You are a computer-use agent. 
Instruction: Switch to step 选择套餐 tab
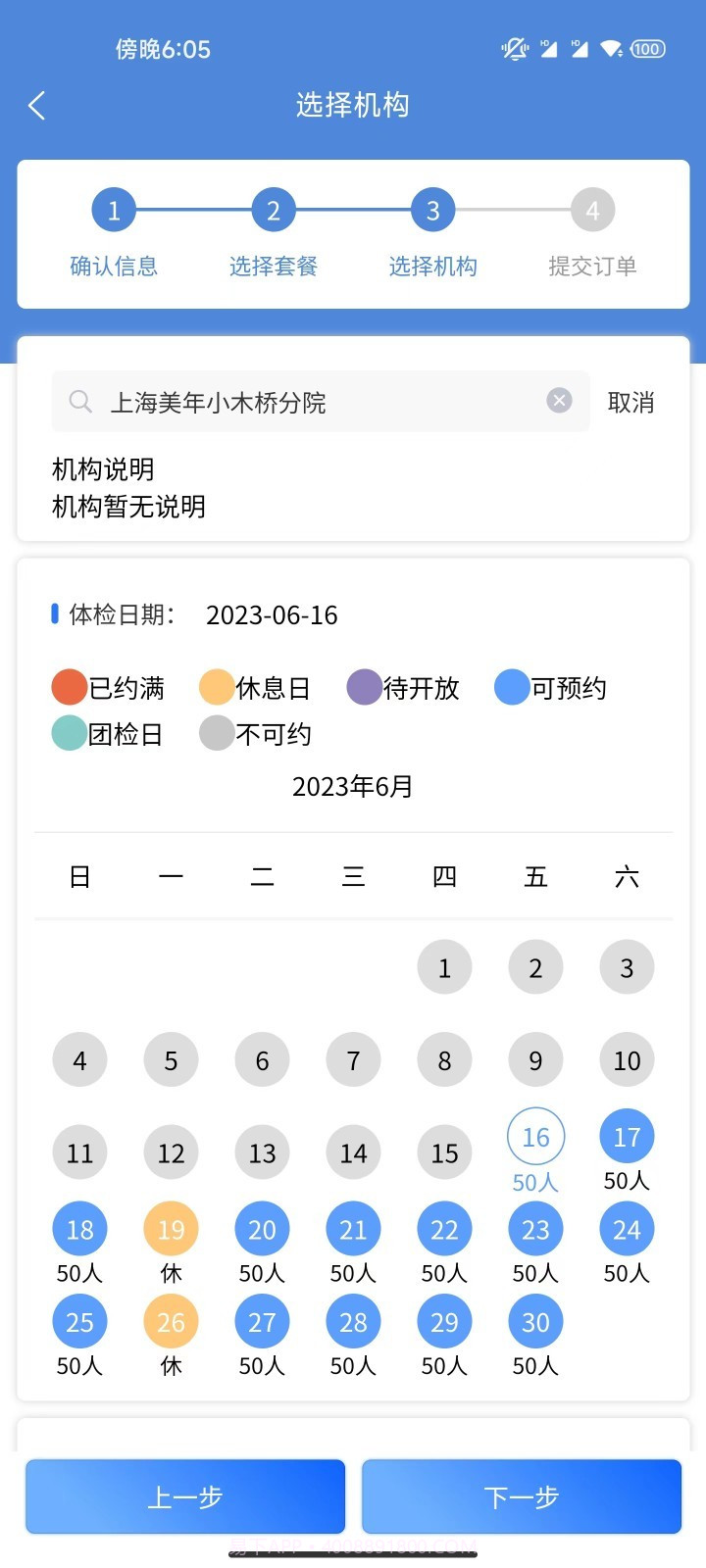[x=273, y=266]
